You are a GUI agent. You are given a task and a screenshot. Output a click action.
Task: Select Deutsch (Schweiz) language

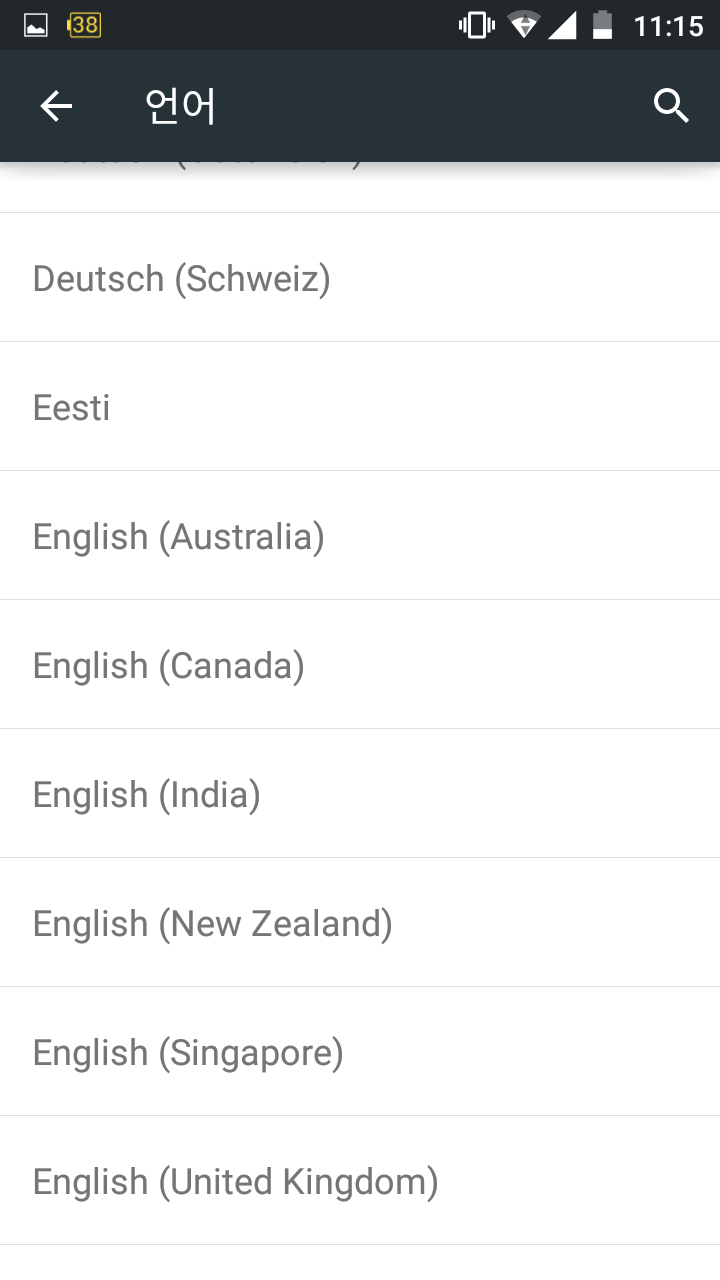(x=360, y=278)
